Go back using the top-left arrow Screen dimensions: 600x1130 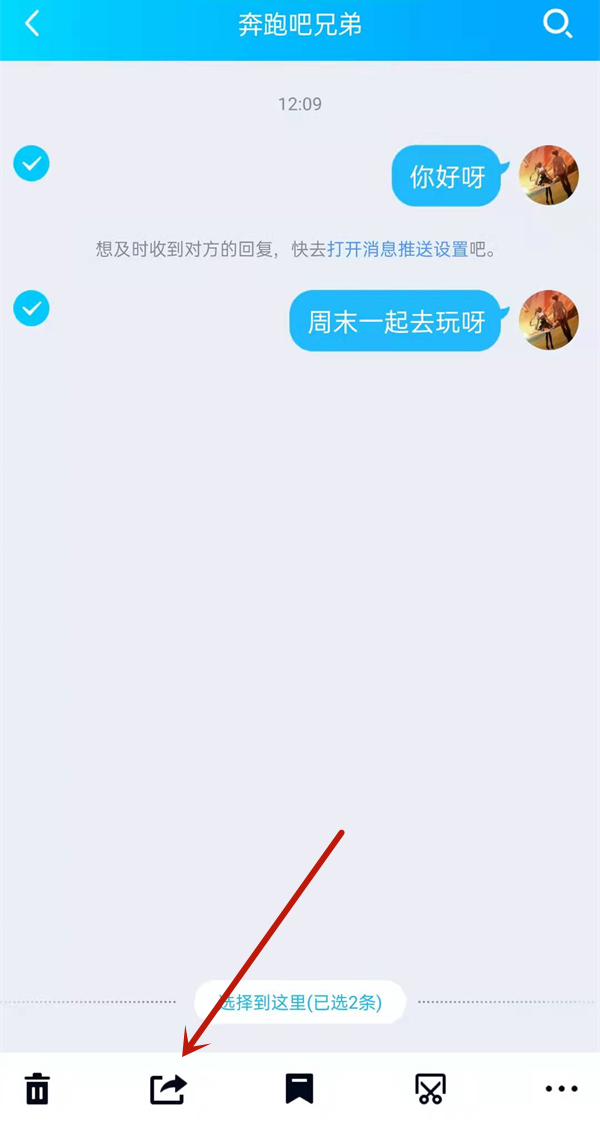tap(32, 24)
